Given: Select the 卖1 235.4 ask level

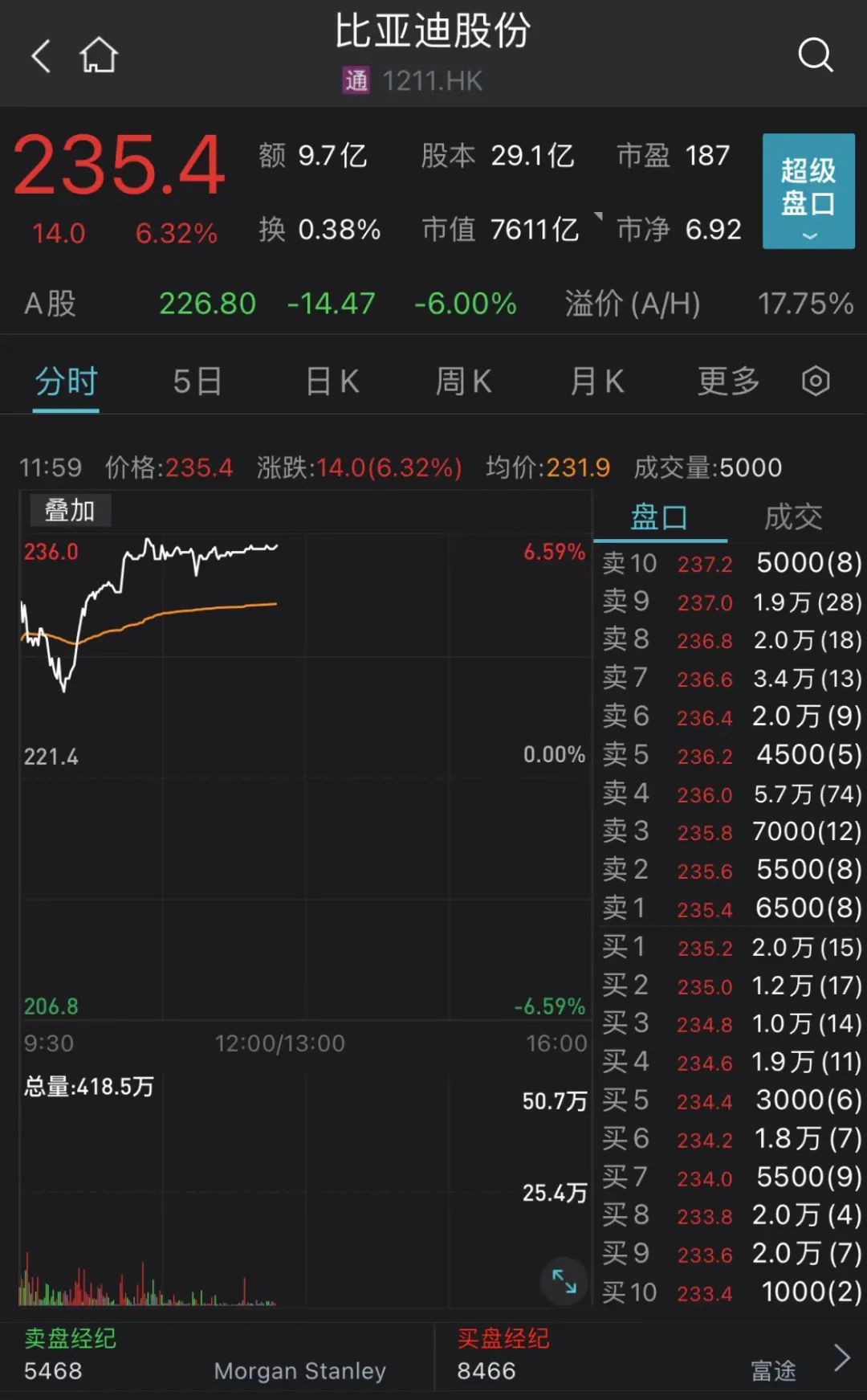Looking at the screenshot, I should pos(722,908).
